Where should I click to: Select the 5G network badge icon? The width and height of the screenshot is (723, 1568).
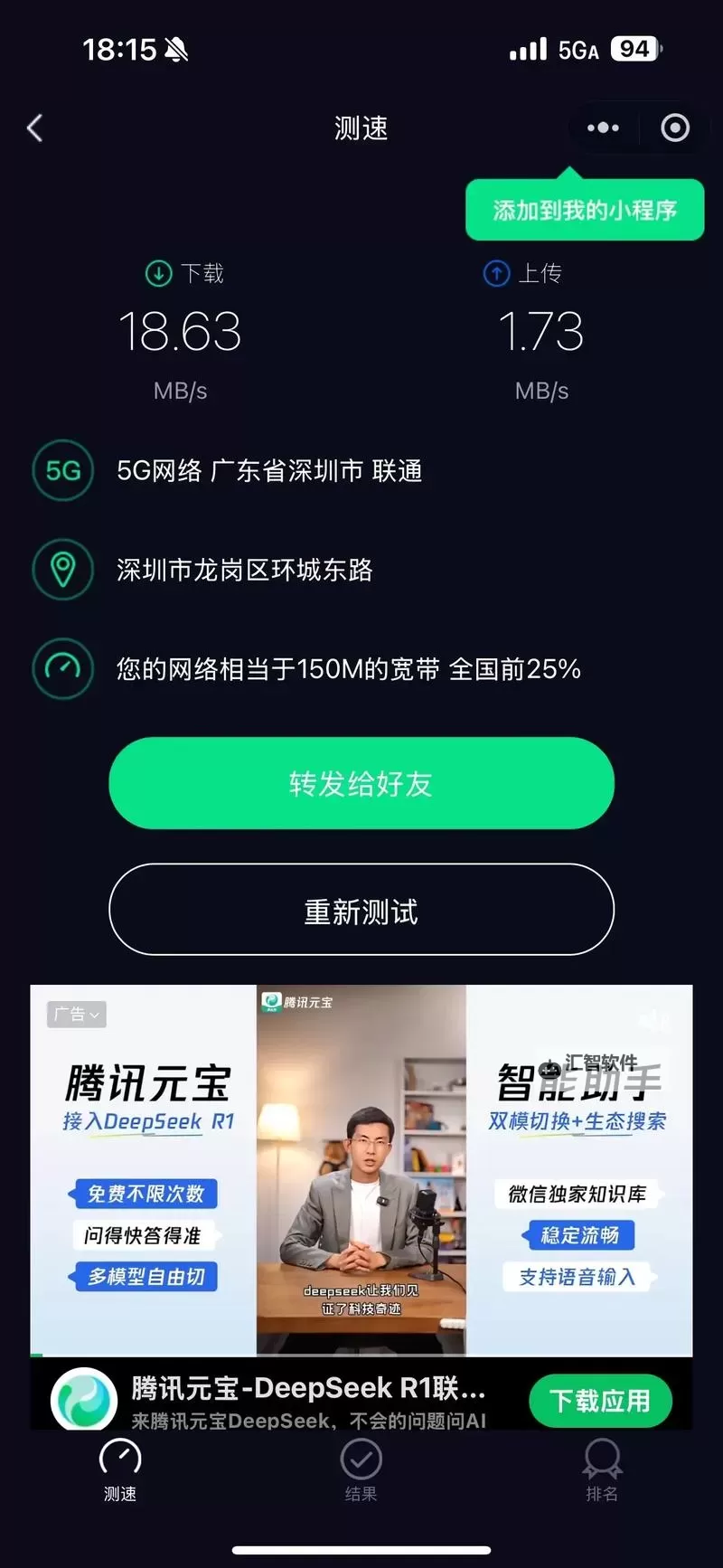coord(62,471)
